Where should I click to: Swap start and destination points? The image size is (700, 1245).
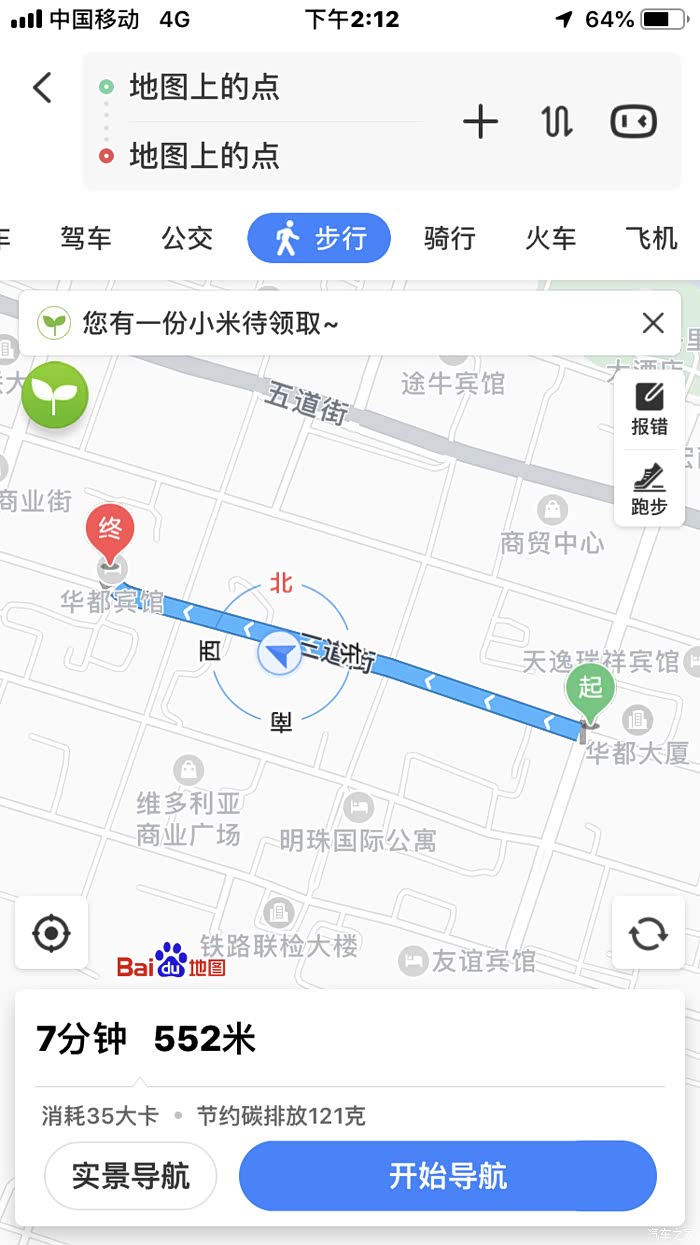click(556, 122)
